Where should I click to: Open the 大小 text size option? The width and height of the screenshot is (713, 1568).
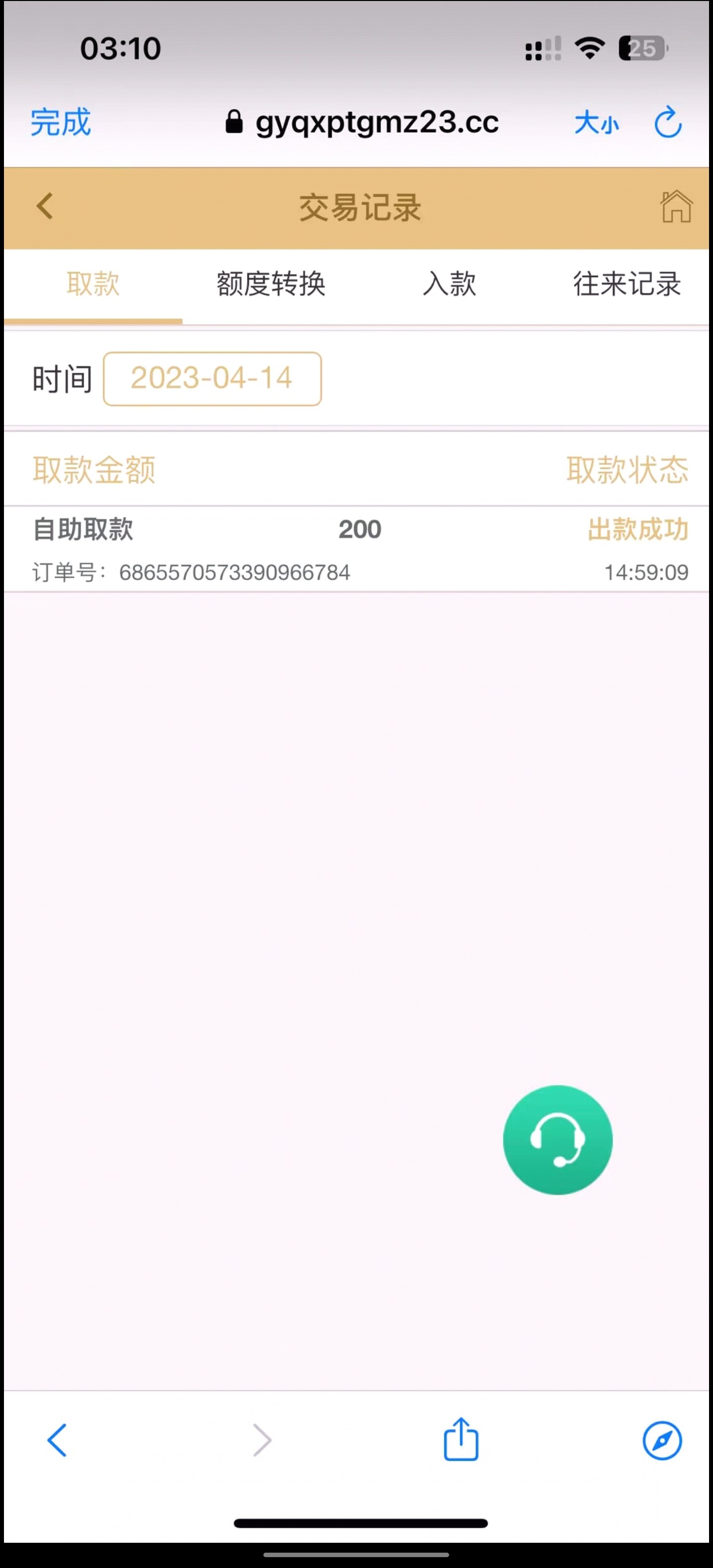[x=596, y=123]
